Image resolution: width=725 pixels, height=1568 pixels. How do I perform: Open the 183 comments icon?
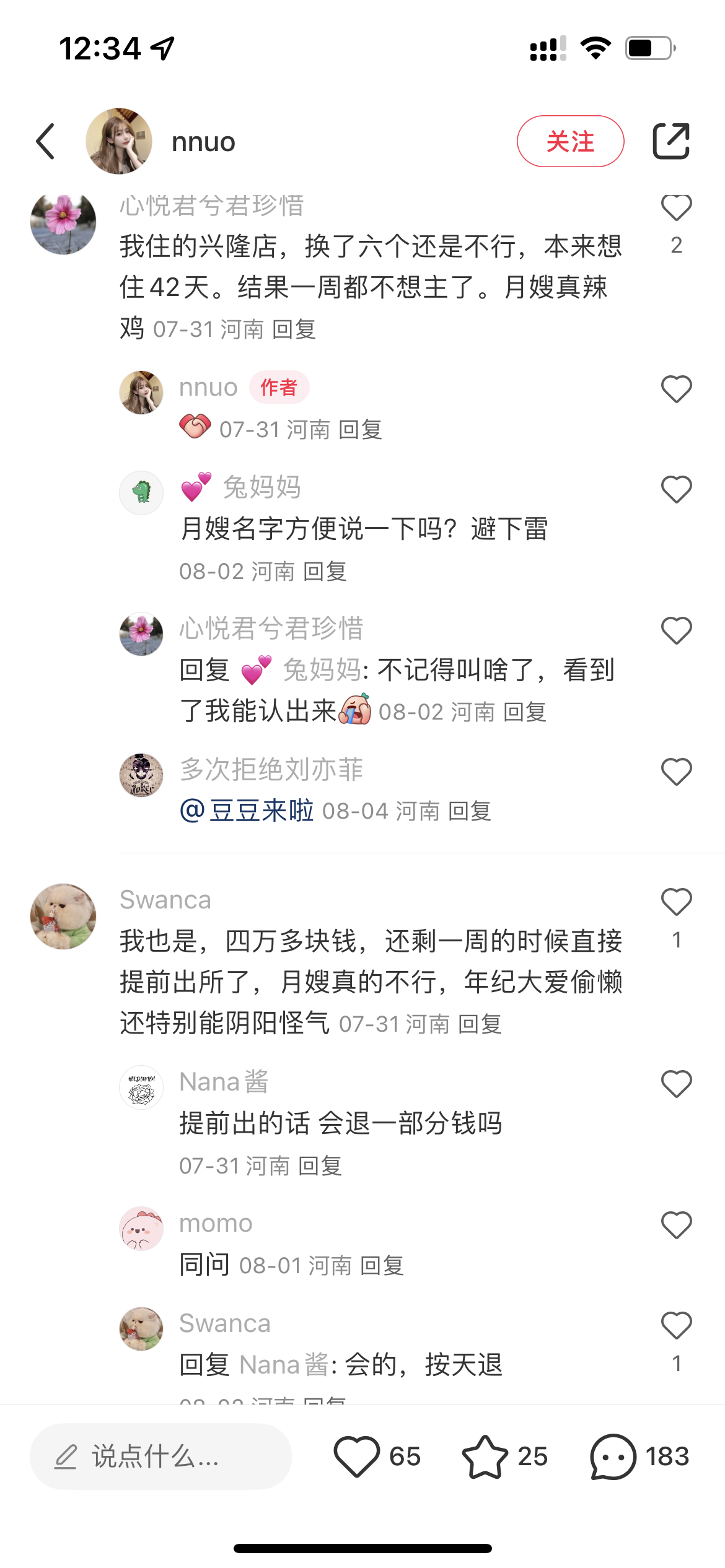[x=613, y=1457]
